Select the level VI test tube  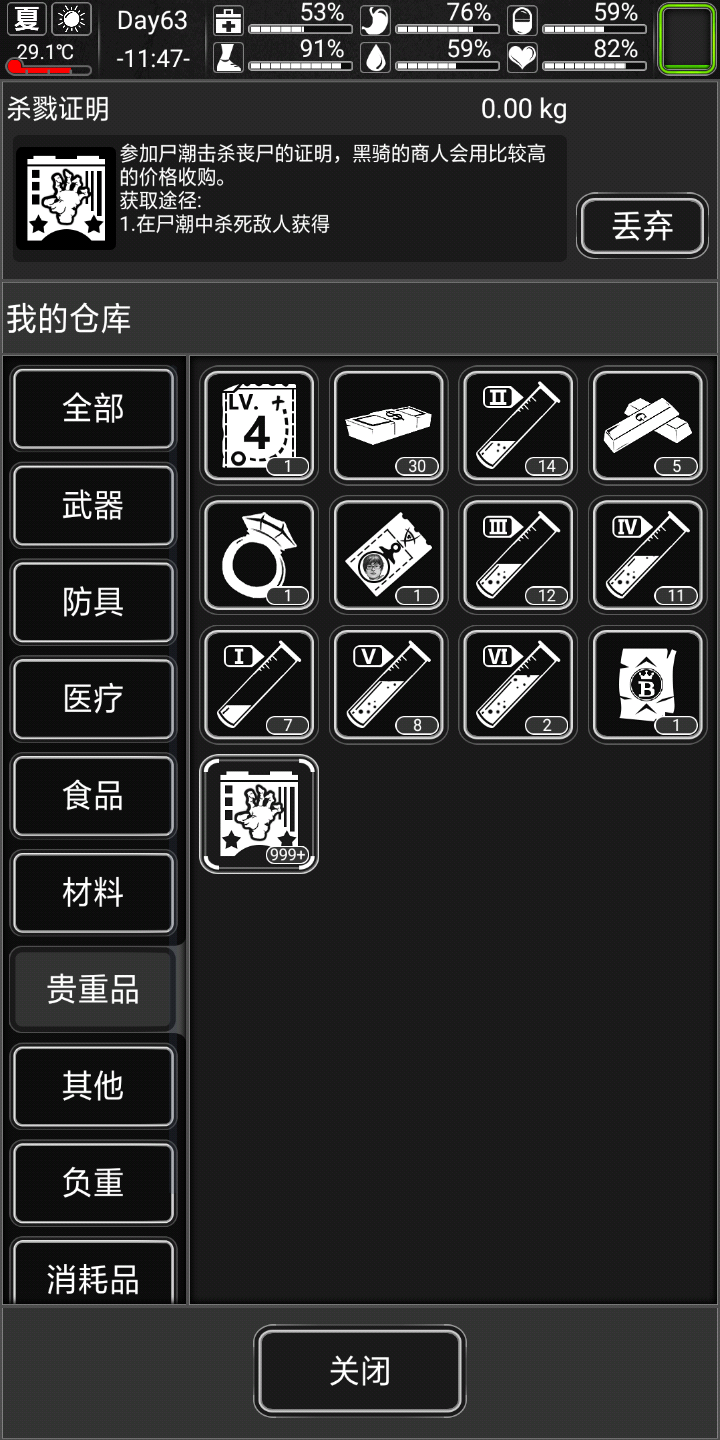(x=518, y=685)
